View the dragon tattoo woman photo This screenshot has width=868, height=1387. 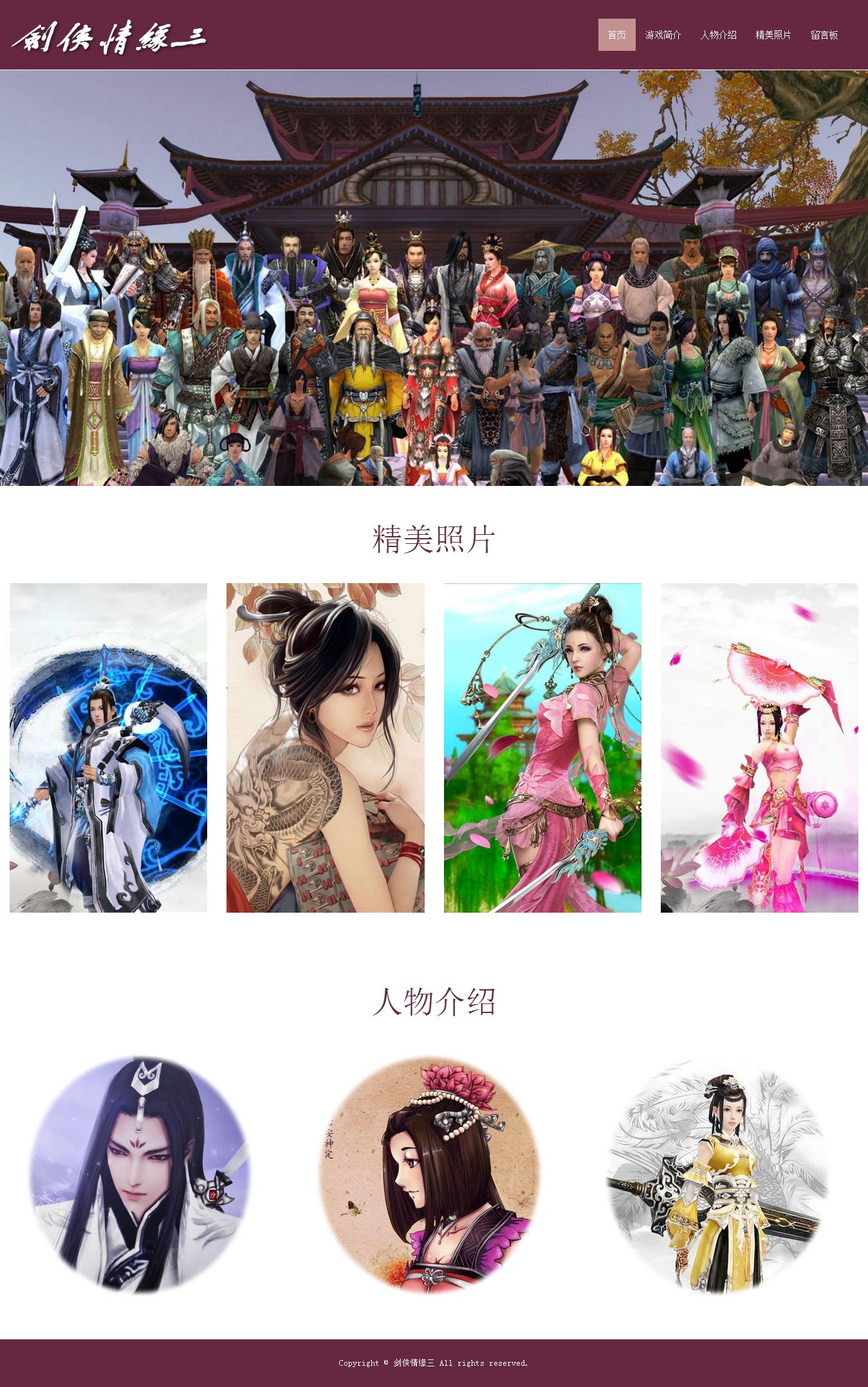tap(325, 747)
